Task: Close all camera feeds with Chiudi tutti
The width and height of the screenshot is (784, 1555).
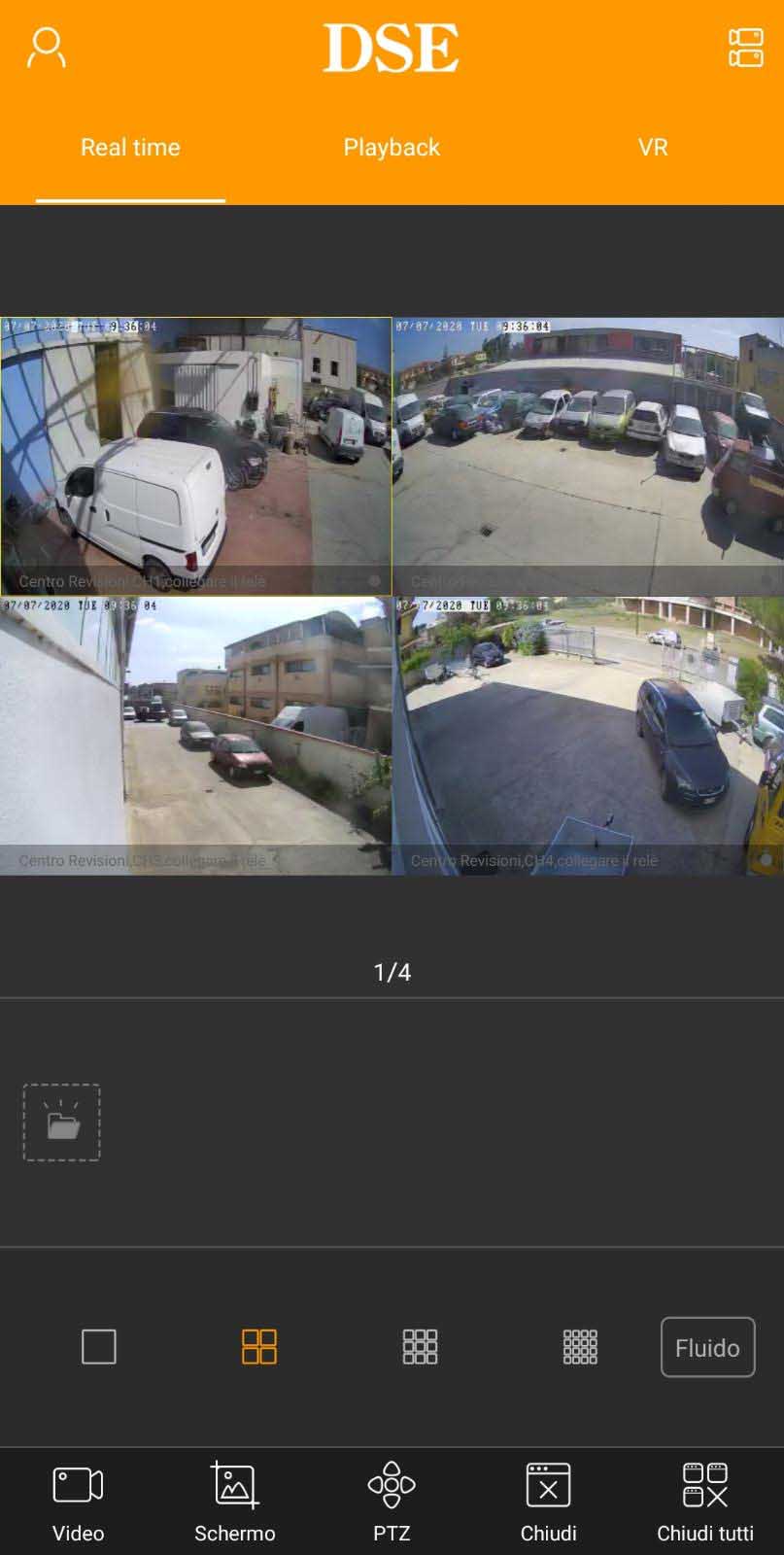Action: (x=705, y=1502)
